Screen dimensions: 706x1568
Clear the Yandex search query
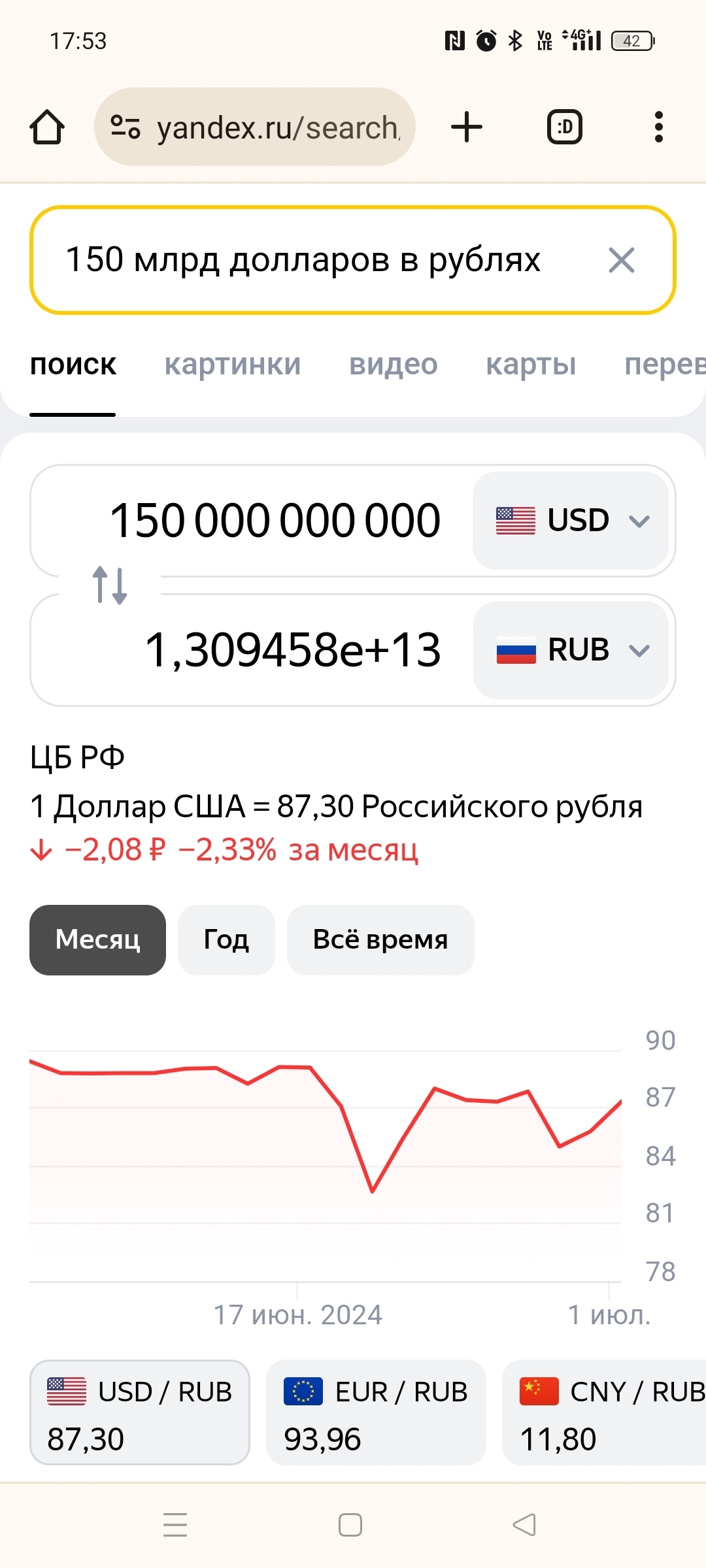click(x=621, y=260)
